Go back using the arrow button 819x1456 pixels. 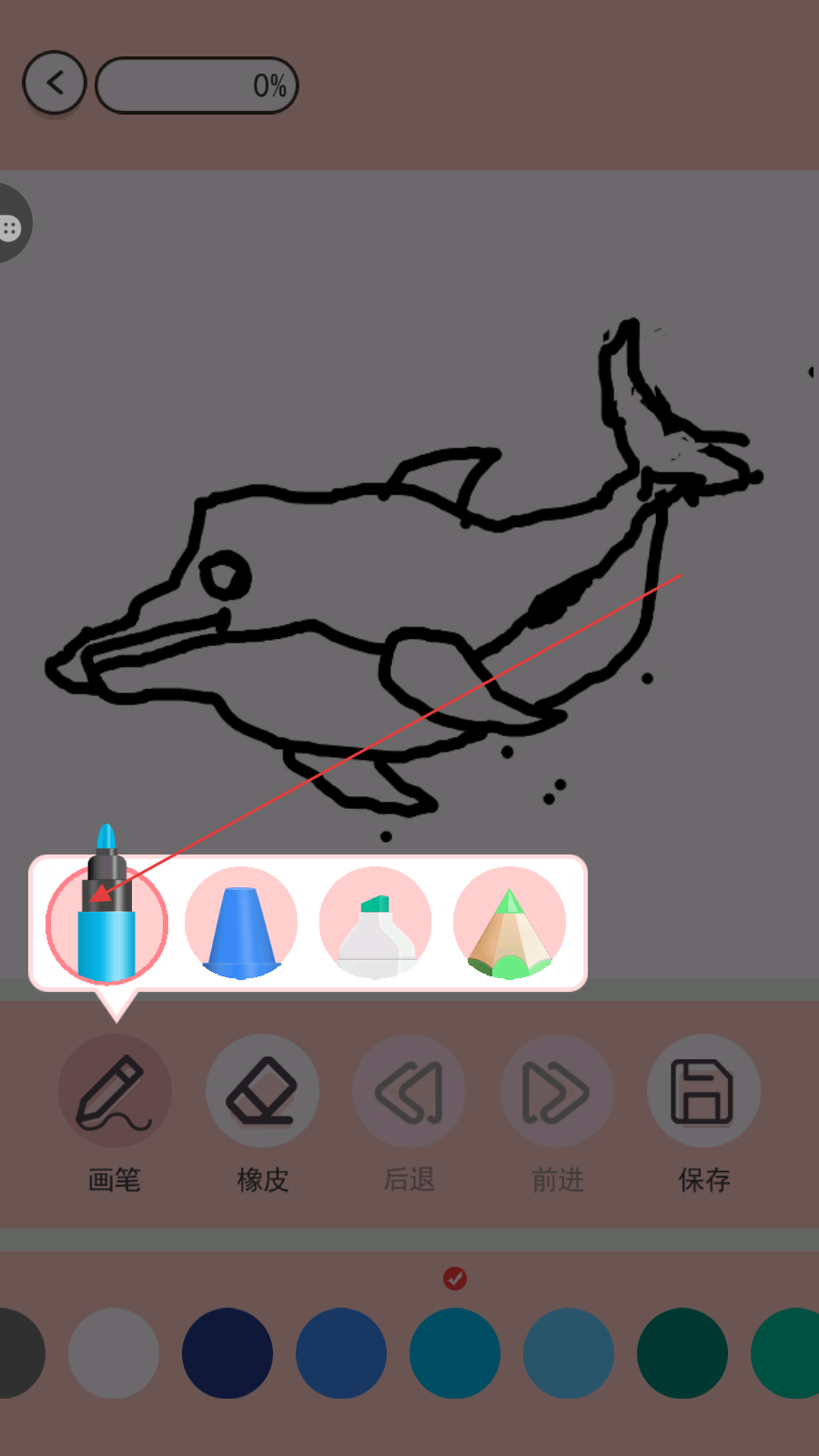(x=55, y=84)
